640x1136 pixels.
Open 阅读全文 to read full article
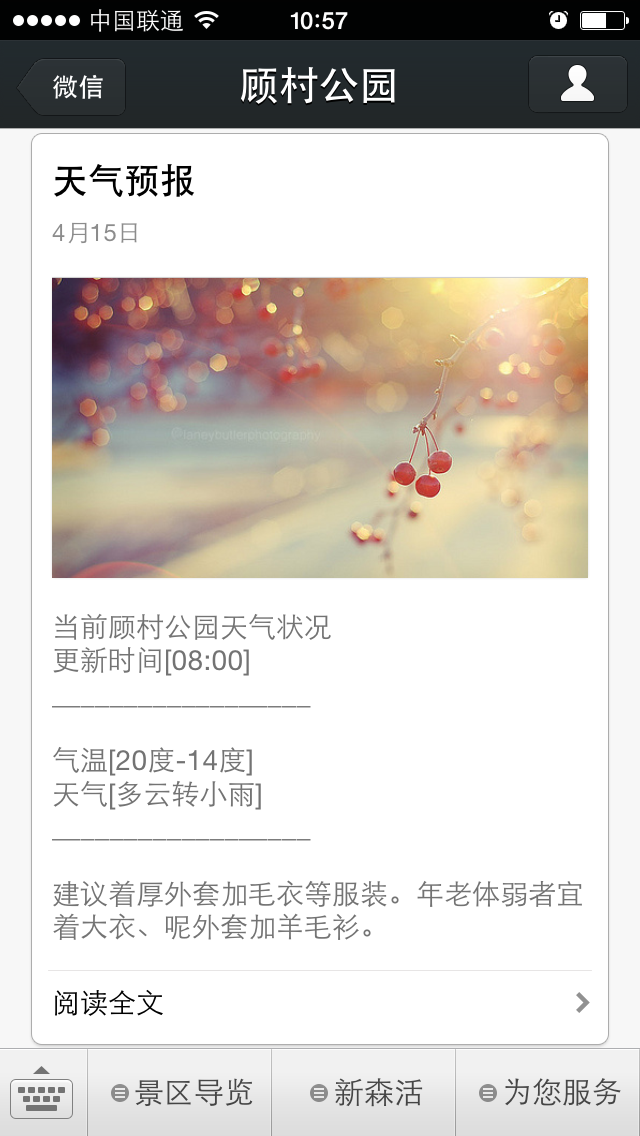320,1003
